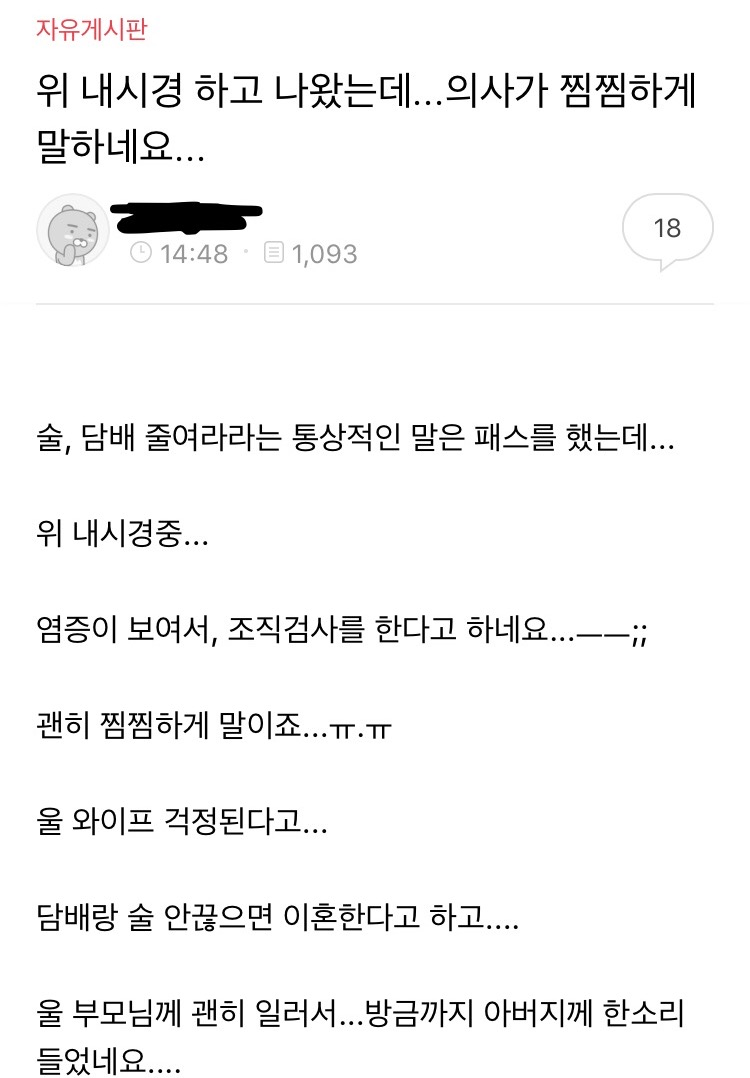Open the comment bubble showing 18
750x1078 pixels.
pos(667,229)
